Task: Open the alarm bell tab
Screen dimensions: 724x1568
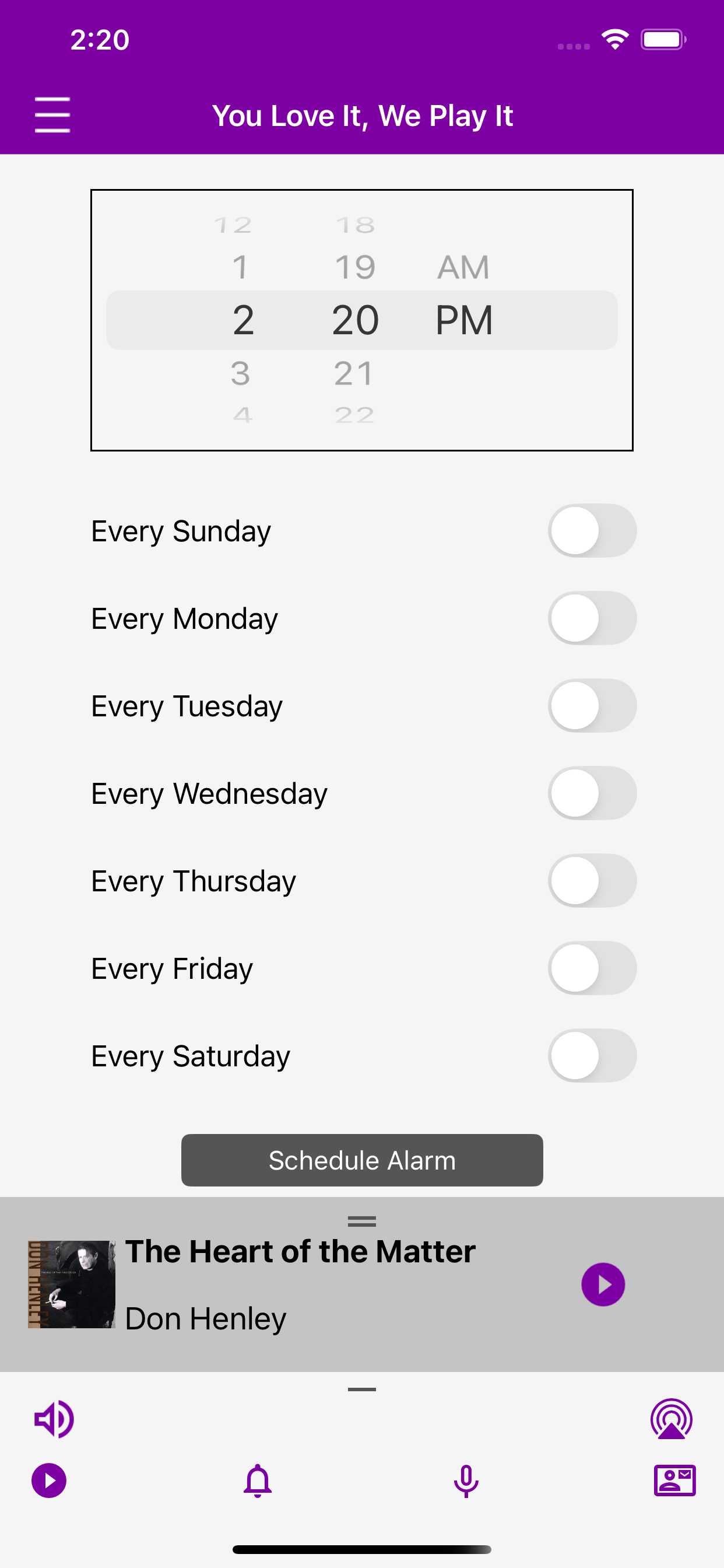Action: pyautogui.click(x=257, y=1480)
